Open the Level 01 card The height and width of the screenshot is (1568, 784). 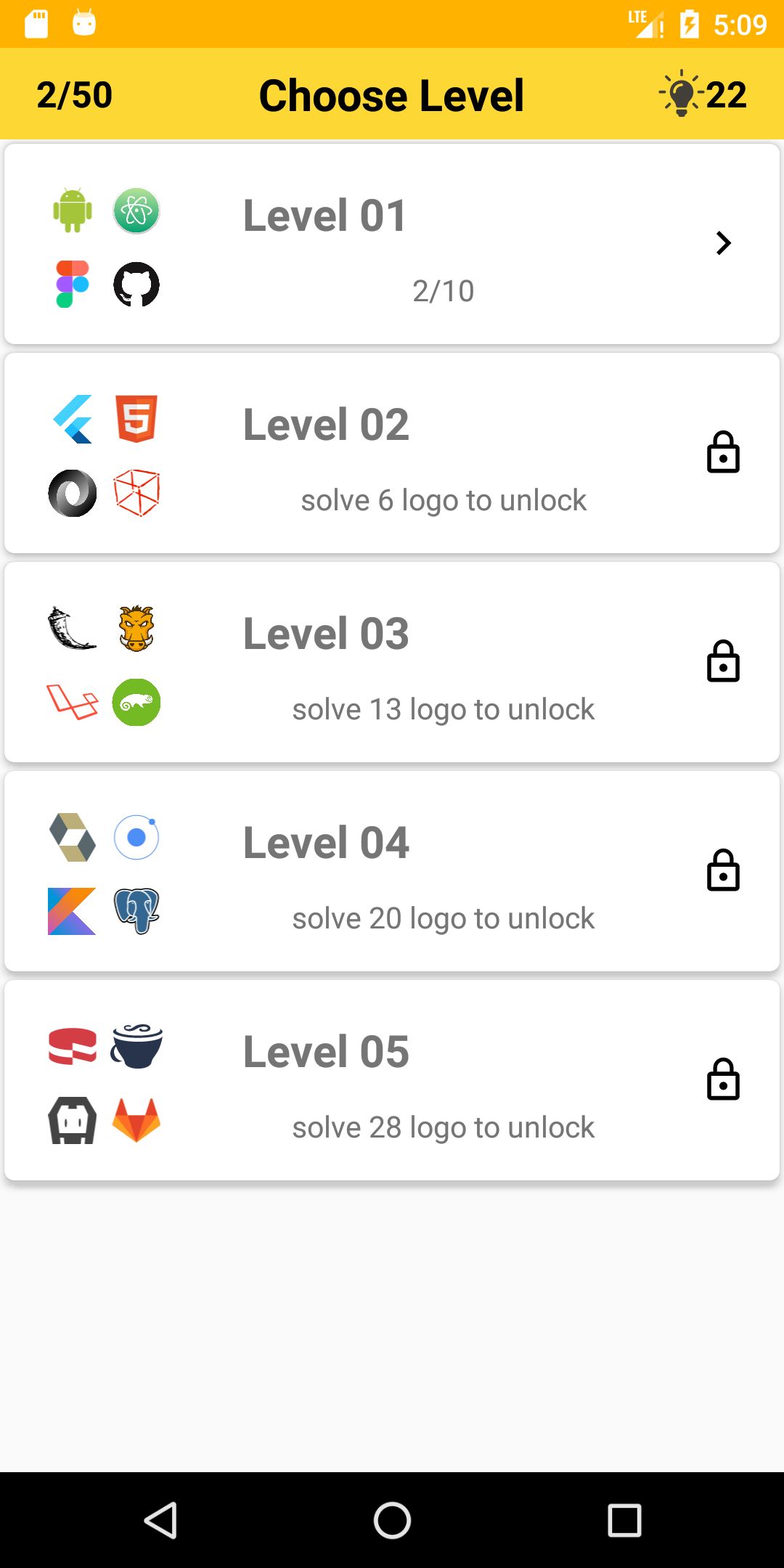click(x=392, y=244)
